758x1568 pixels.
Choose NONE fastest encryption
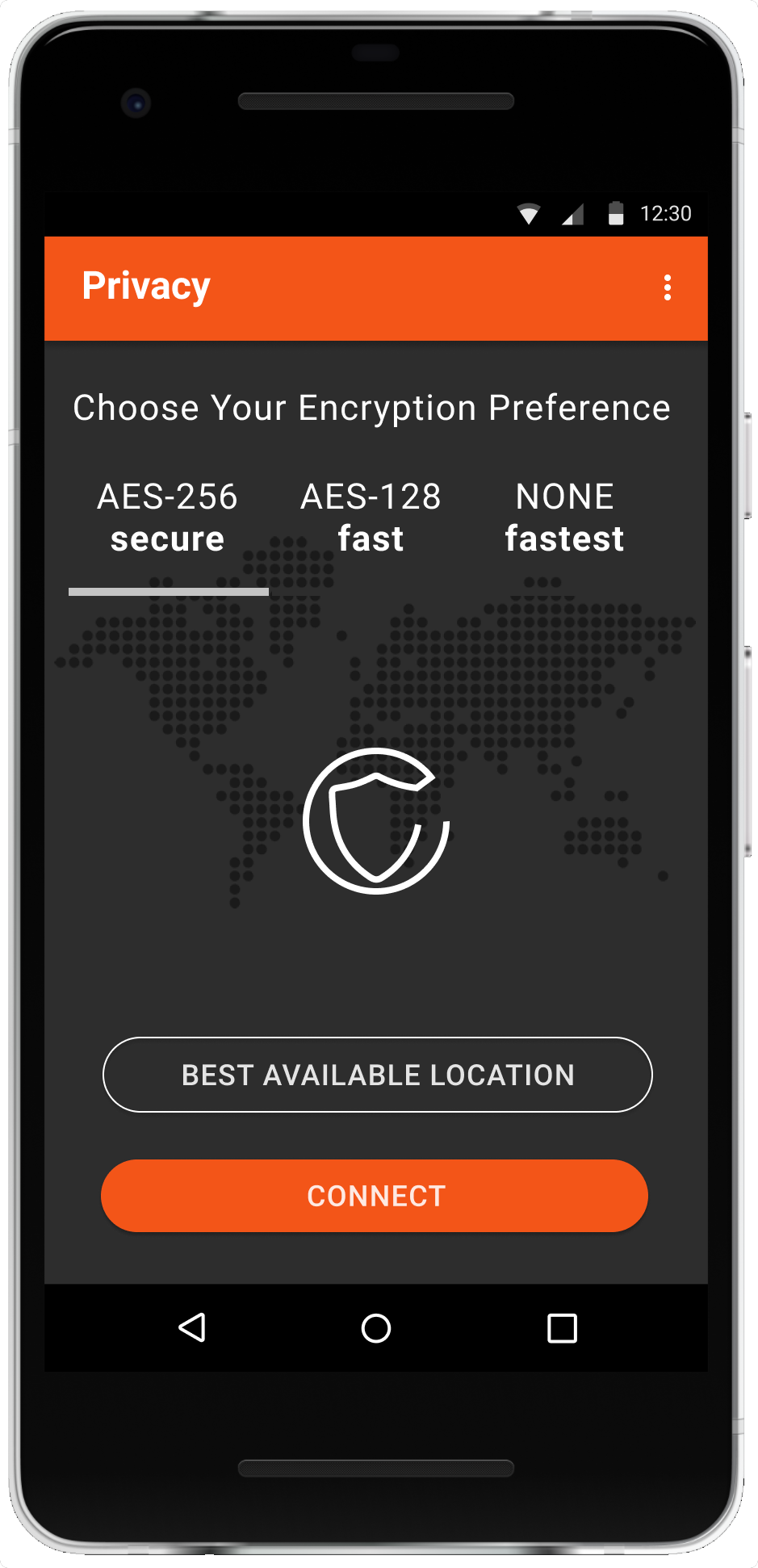564,518
